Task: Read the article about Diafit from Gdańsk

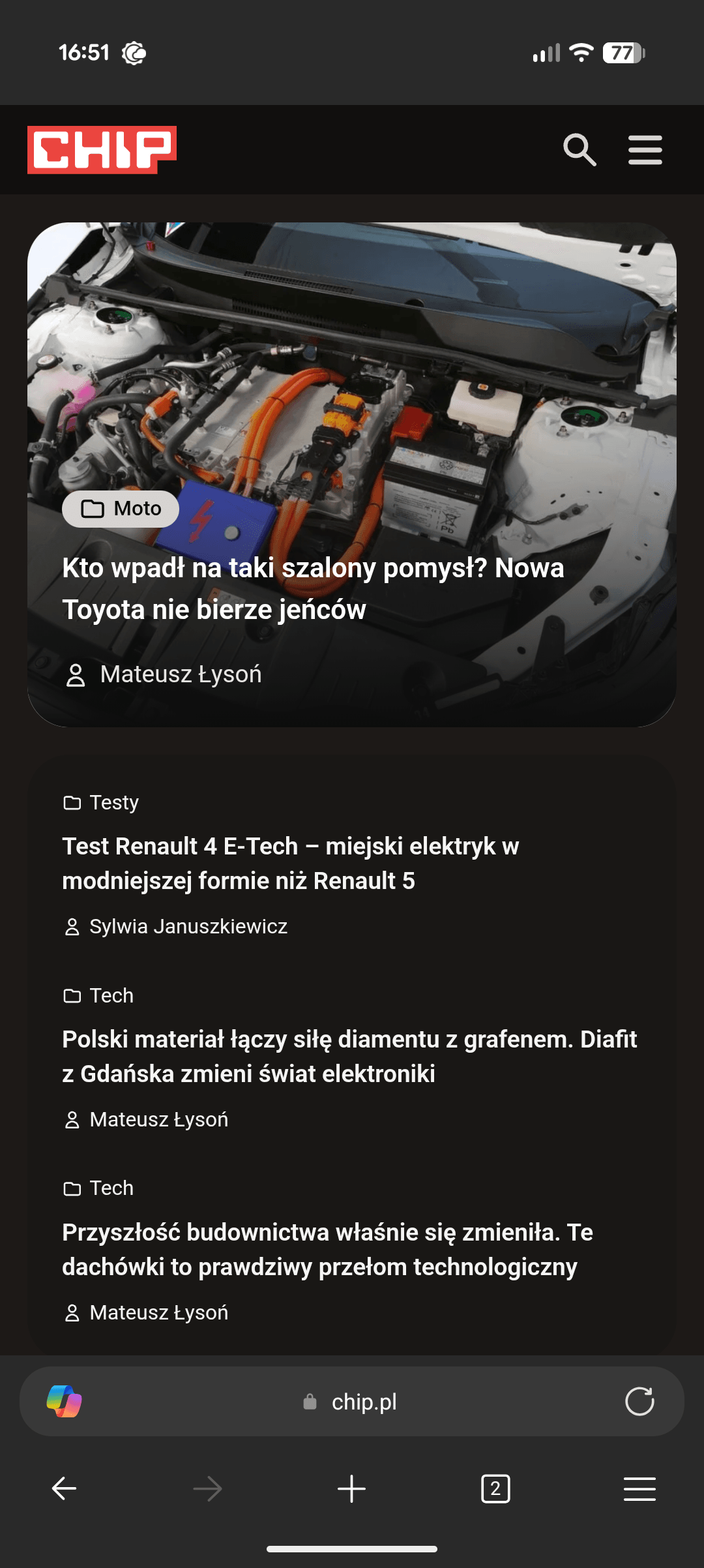Action: pos(349,1056)
